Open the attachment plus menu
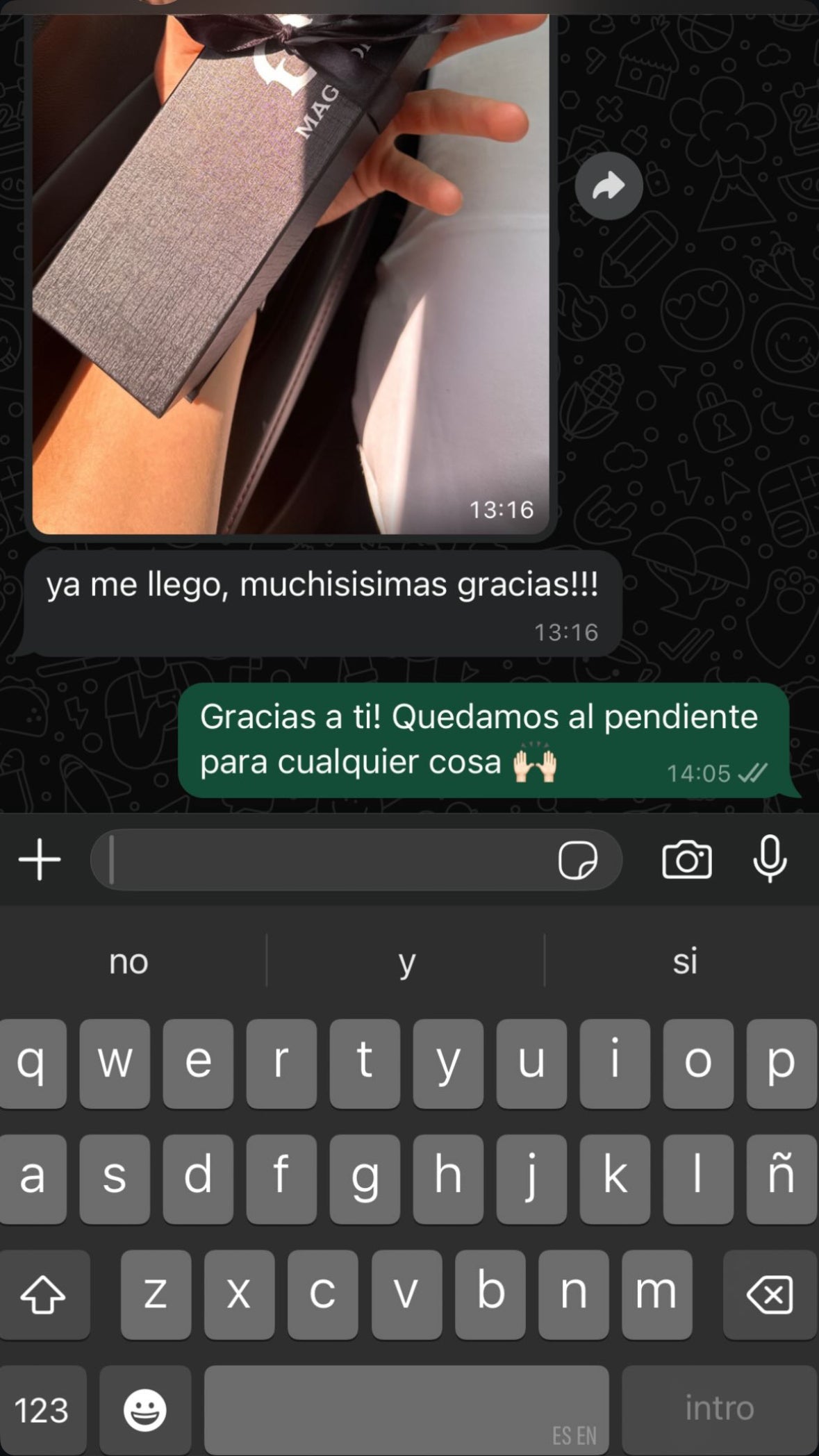This screenshot has height=1456, width=819. point(40,859)
